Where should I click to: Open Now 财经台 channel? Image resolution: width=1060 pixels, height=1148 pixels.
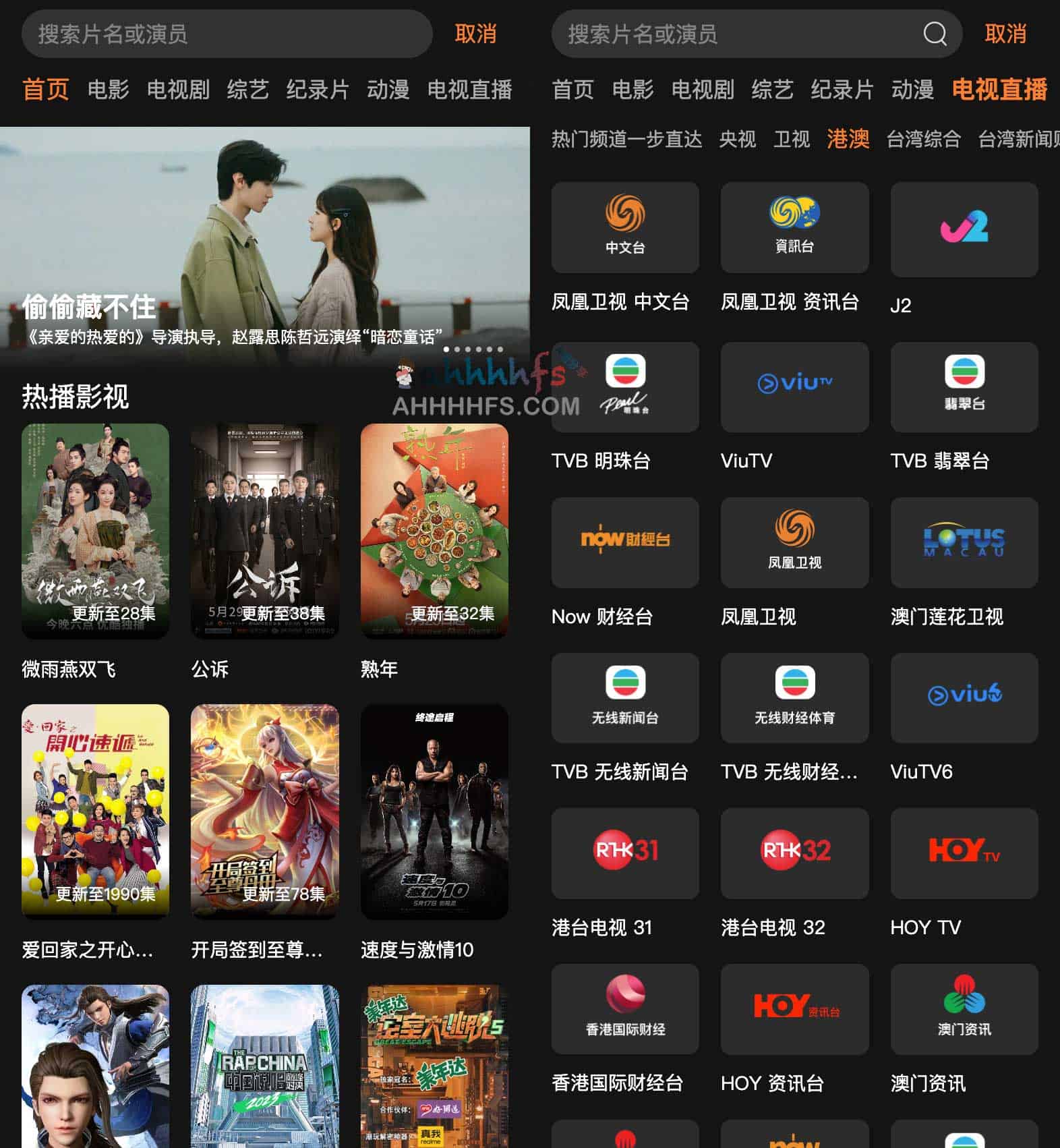point(625,542)
